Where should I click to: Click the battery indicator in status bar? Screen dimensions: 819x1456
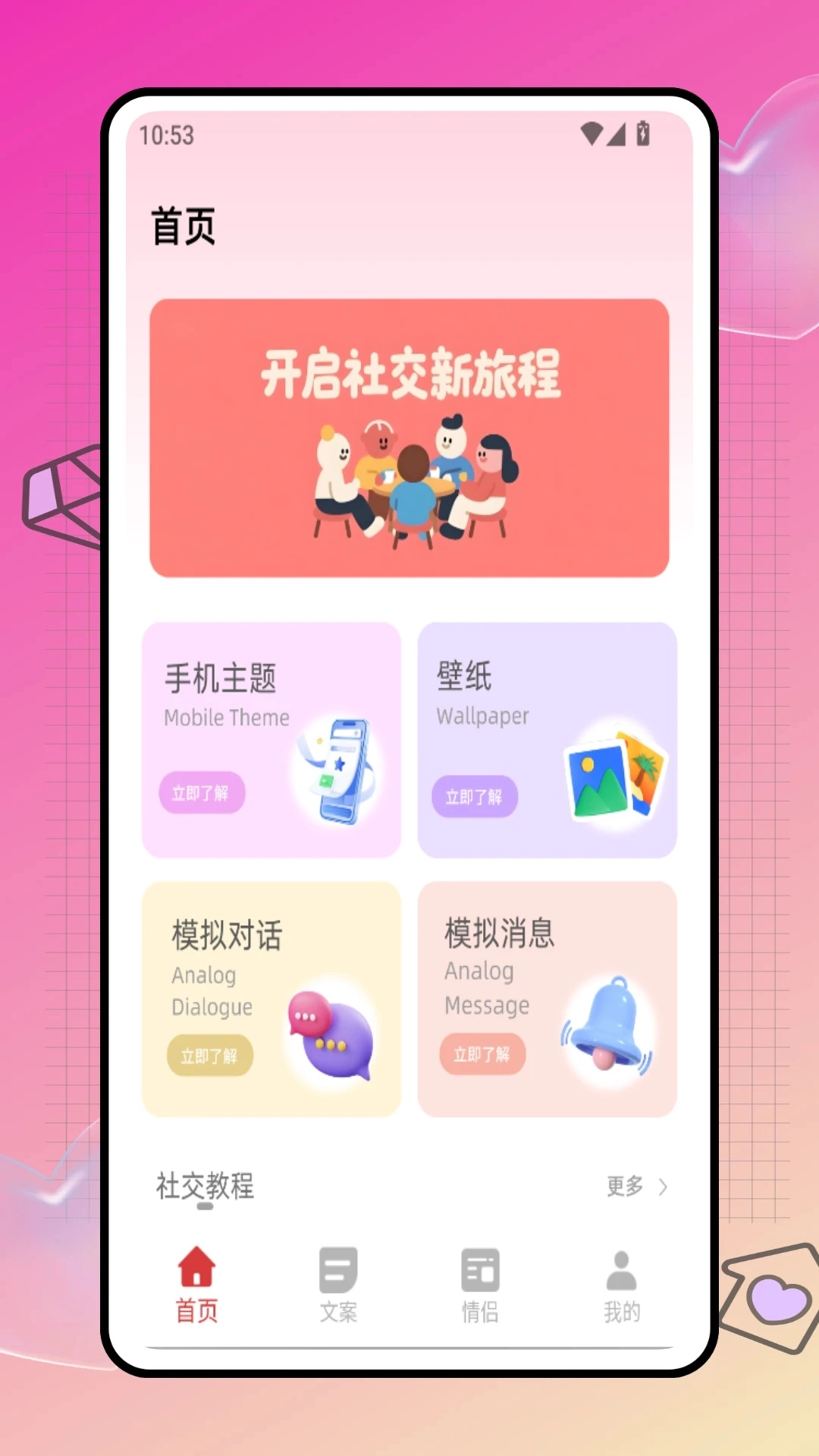(642, 132)
